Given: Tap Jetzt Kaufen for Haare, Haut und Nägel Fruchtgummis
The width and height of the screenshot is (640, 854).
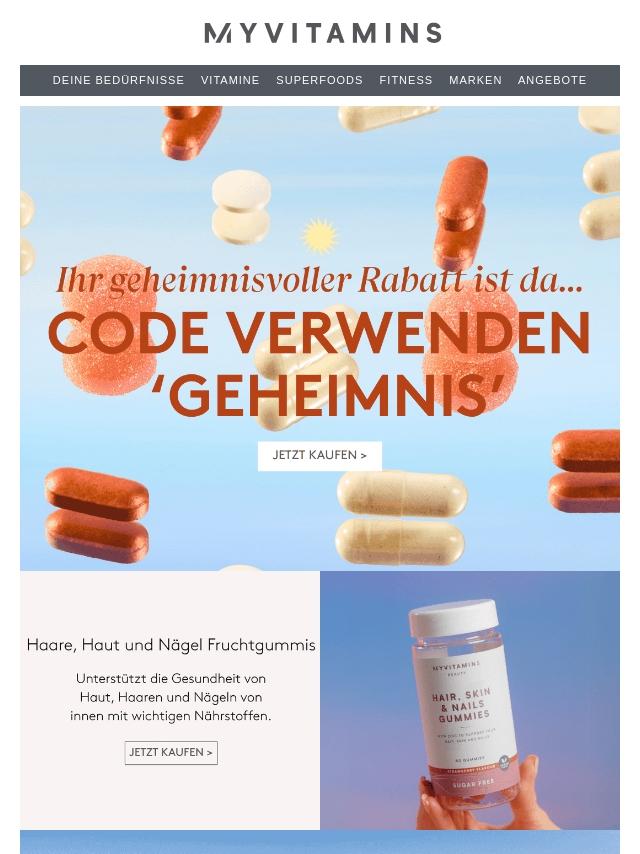Looking at the screenshot, I should click(x=171, y=752).
